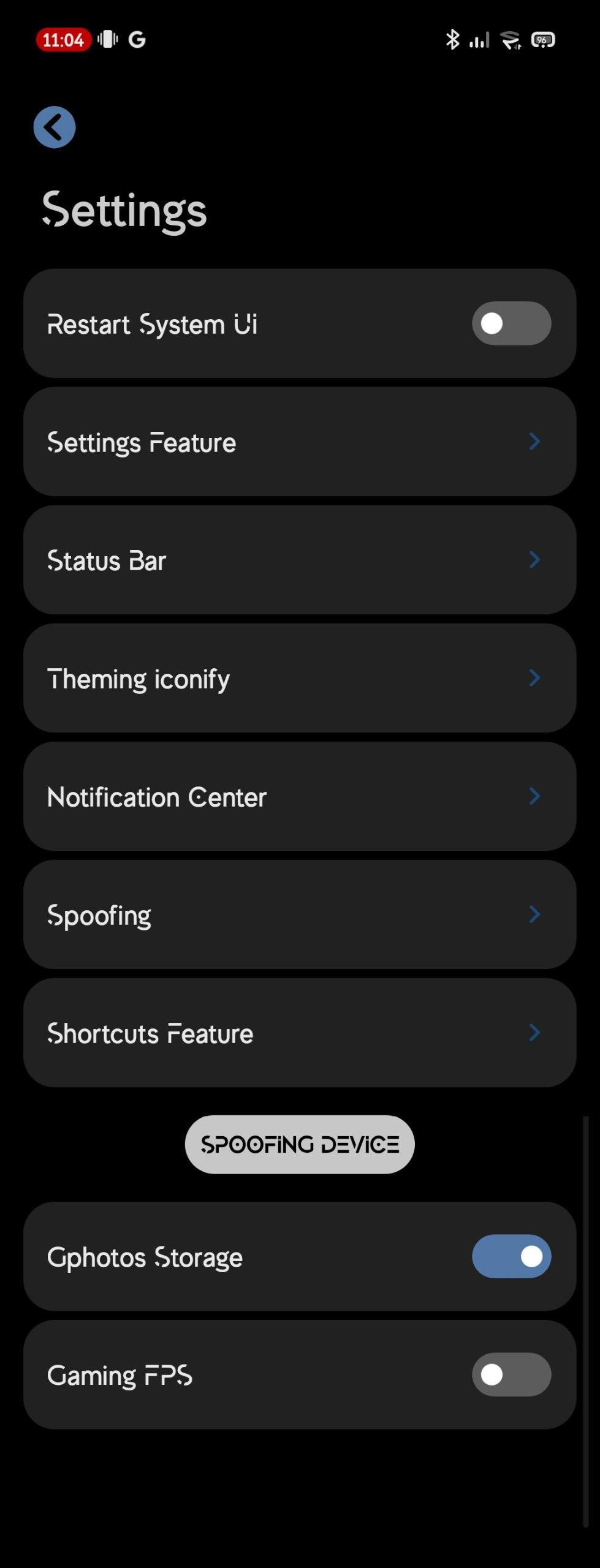This screenshot has height=1568, width=600.
Task: Open Theming iconify
Action: [x=299, y=678]
